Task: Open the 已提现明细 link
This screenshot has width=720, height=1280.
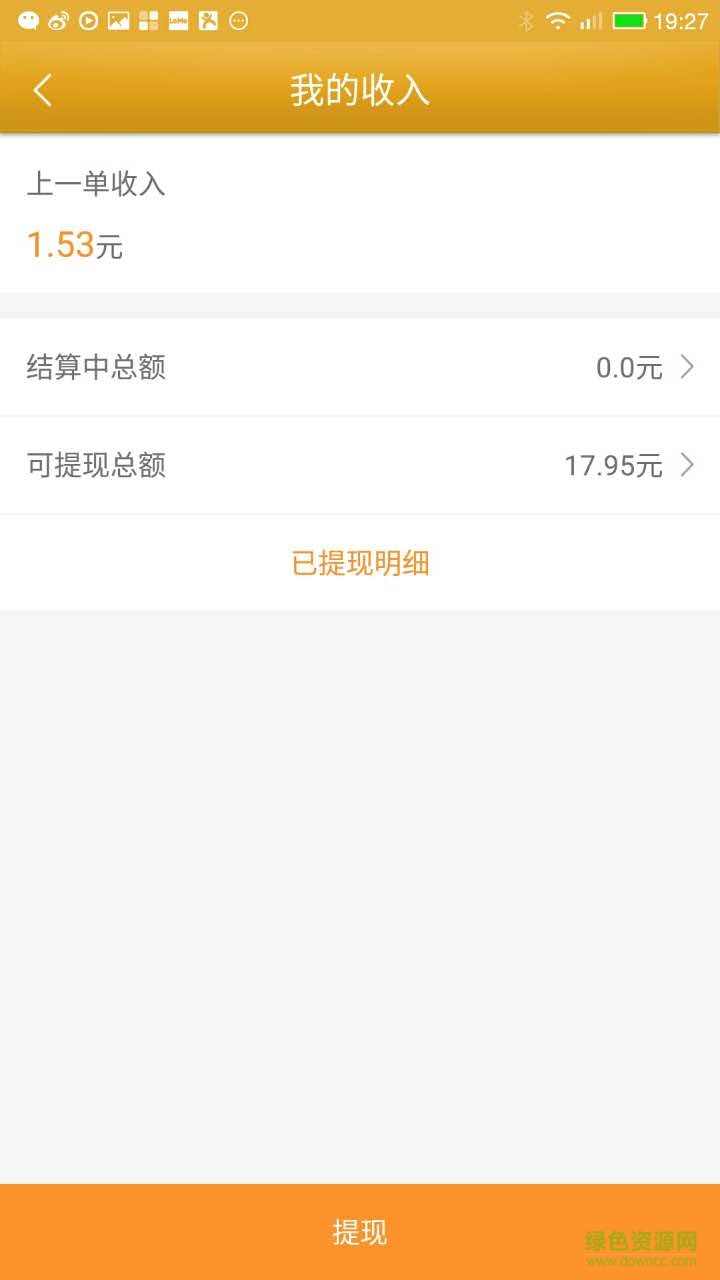Action: [361, 563]
